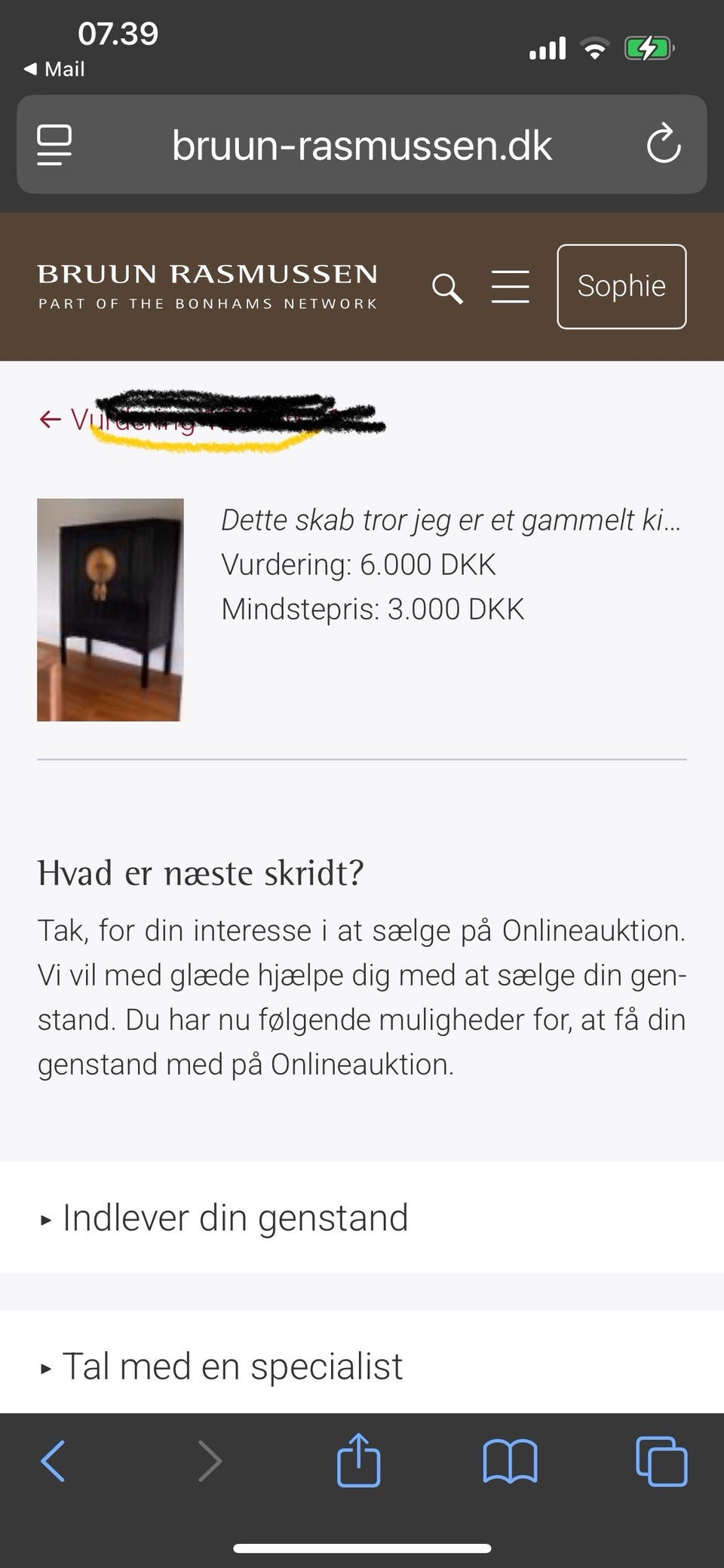Expand the Indlever din genstand section
Viewport: 724px width, 1568px height.
(x=235, y=1217)
